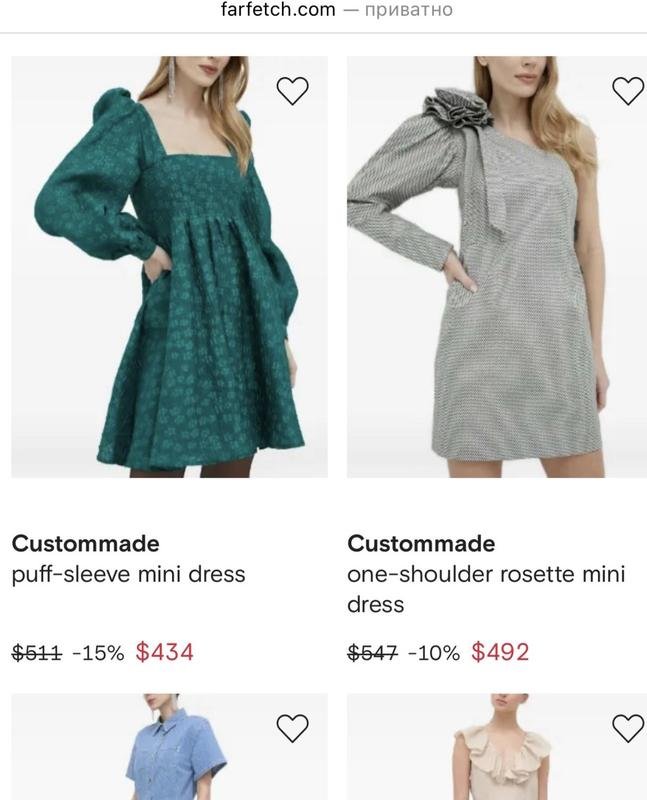
Task: Open the one-shoulder rosette mini dress product
Action: tap(496, 267)
